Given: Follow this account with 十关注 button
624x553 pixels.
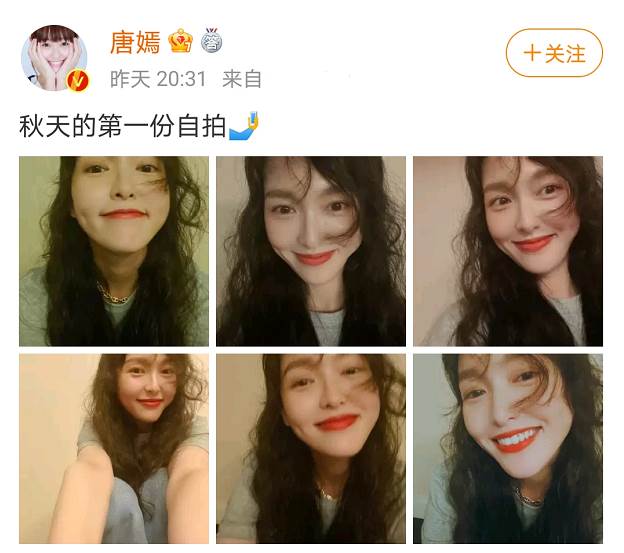Looking at the screenshot, I should 554,53.
